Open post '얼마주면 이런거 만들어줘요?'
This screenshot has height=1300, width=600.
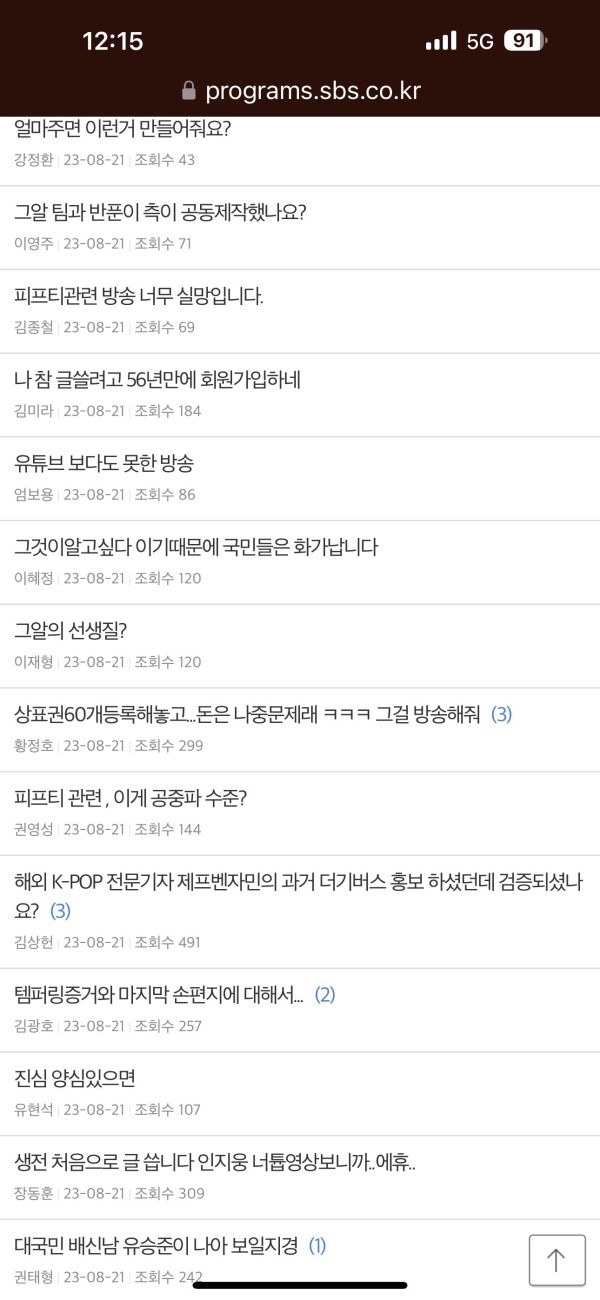[123, 129]
